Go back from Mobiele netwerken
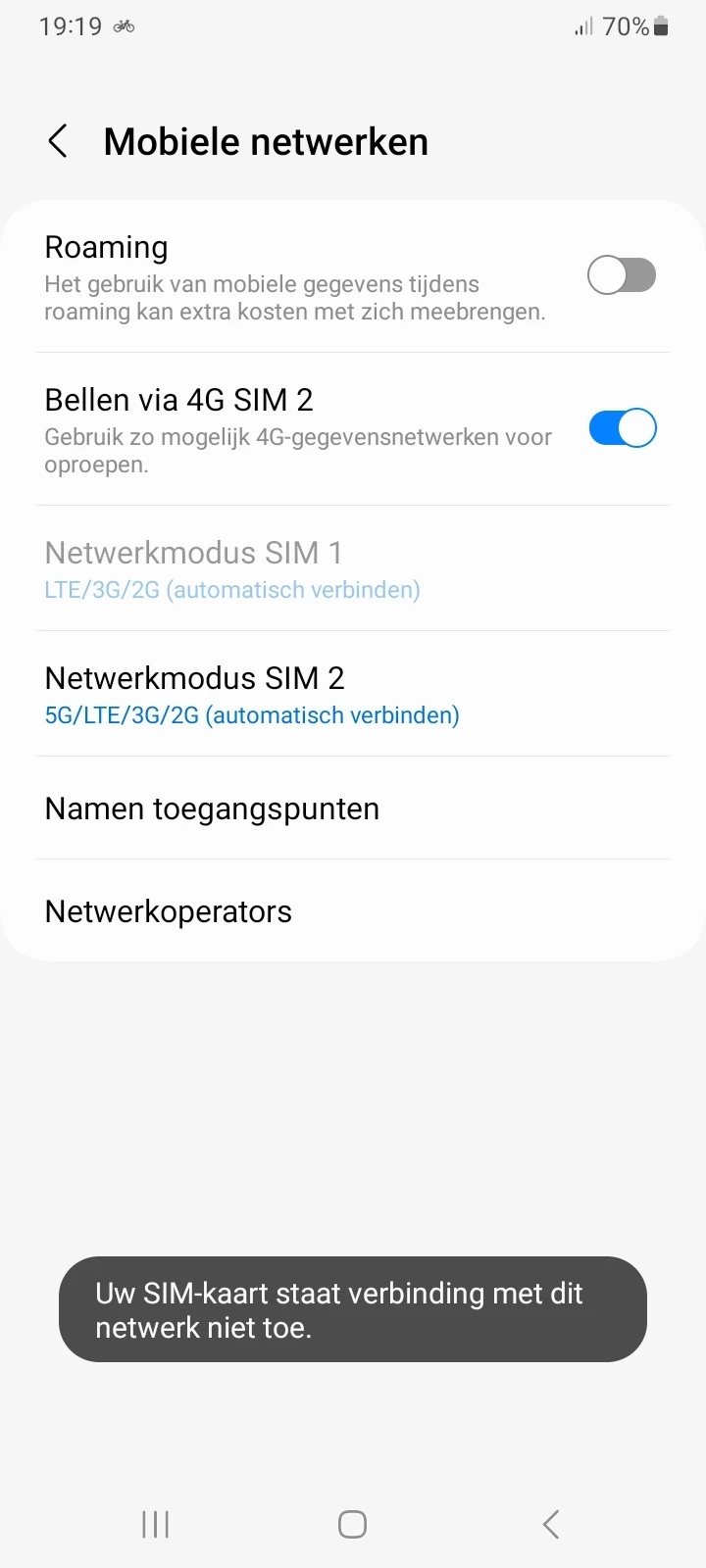Viewport: 706px width, 1568px height. (x=58, y=142)
